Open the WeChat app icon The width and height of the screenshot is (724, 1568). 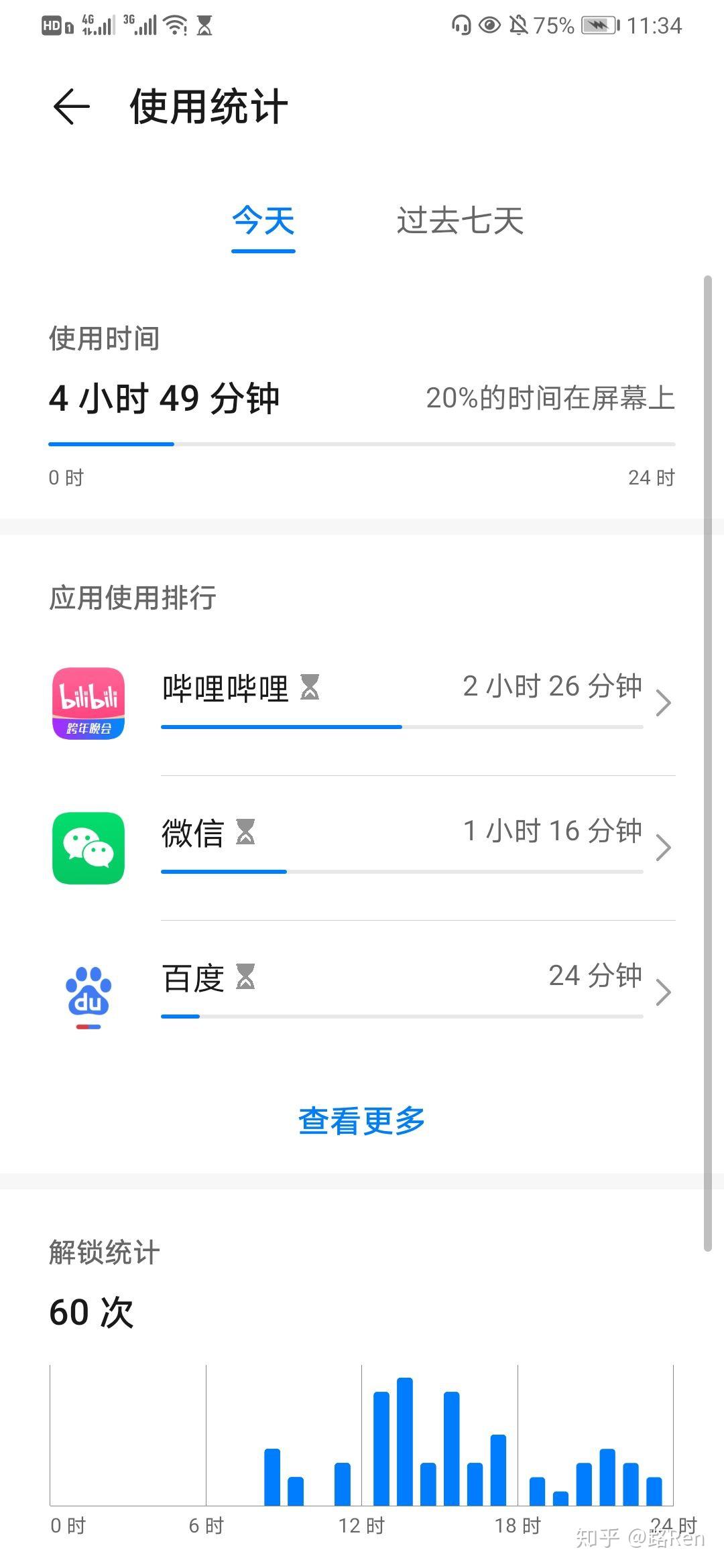coord(88,848)
